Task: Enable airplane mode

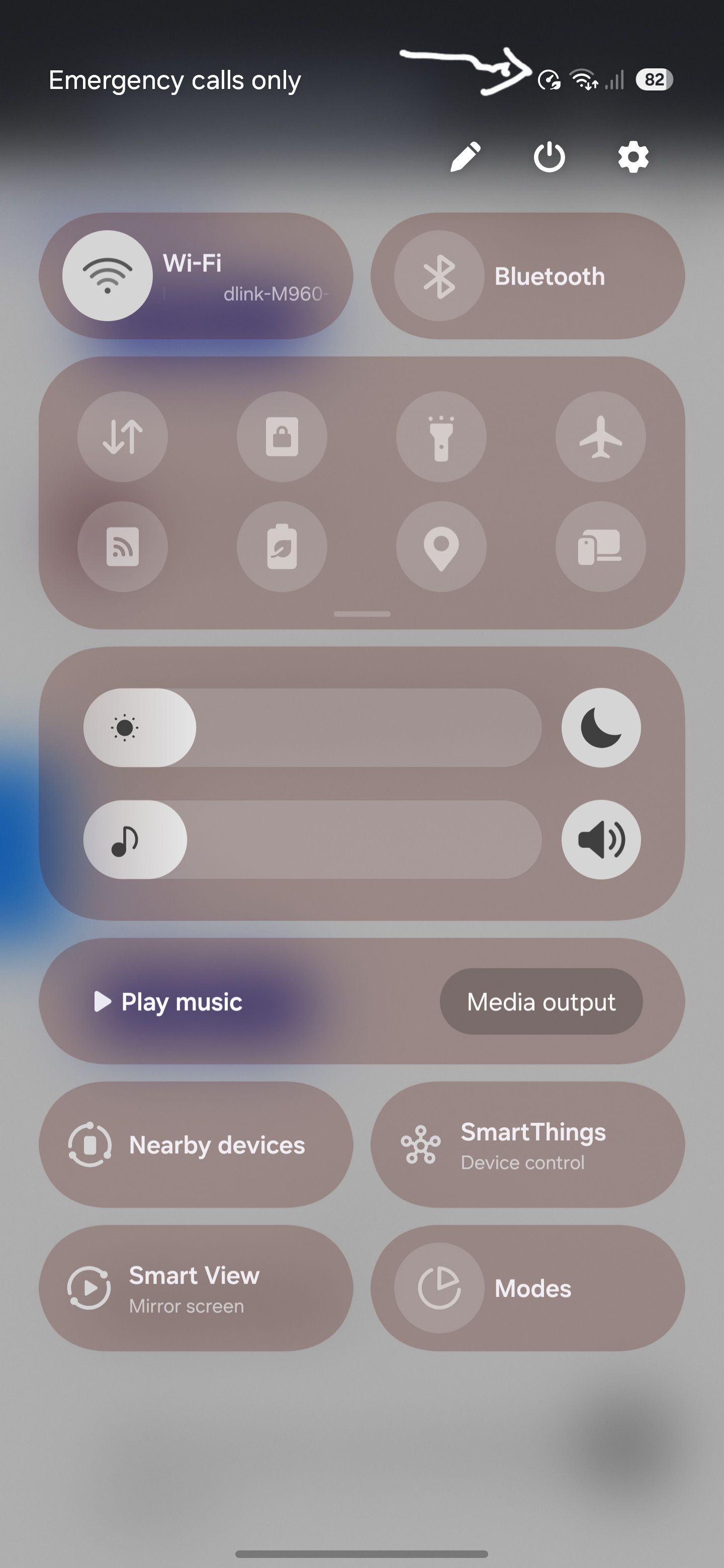Action: coord(600,436)
